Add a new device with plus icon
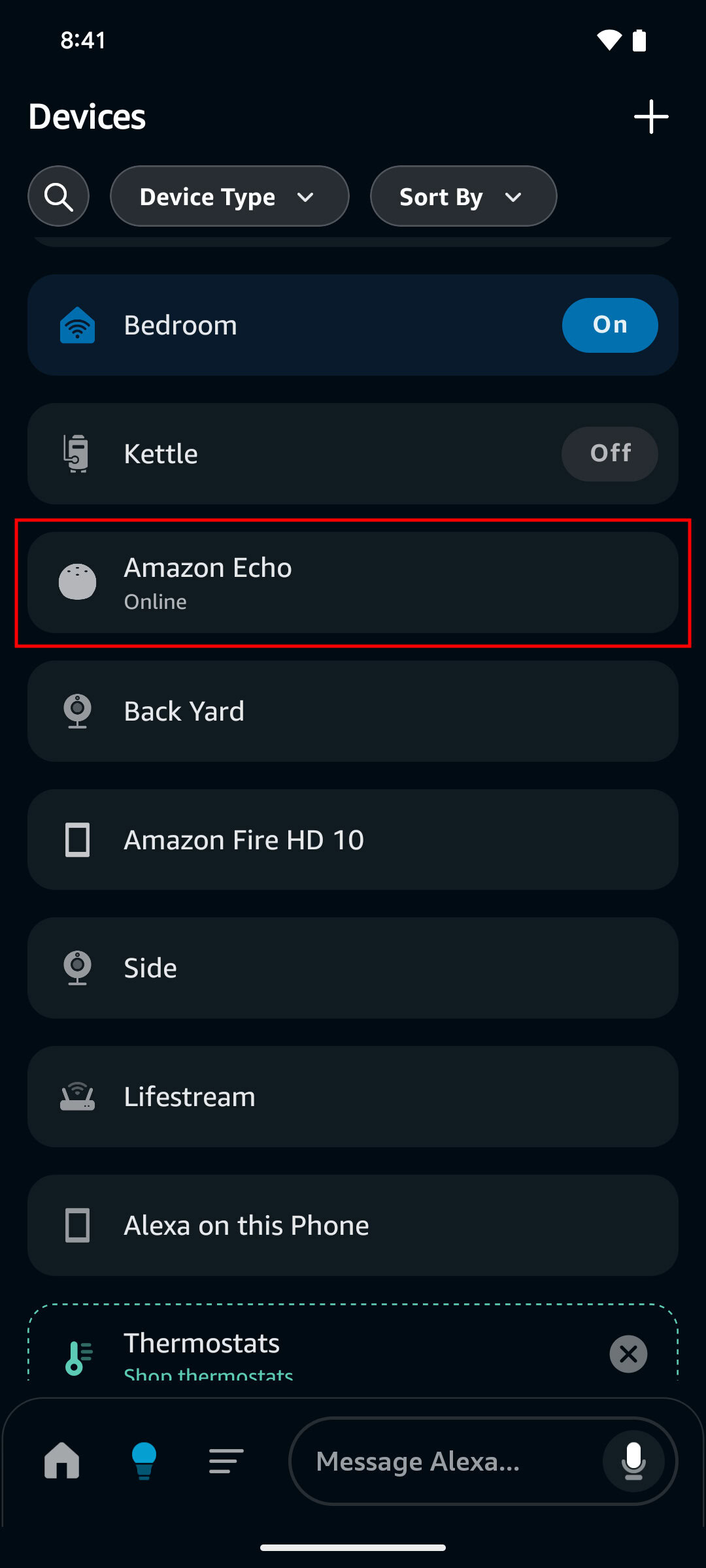The image size is (706, 1568). (x=650, y=117)
